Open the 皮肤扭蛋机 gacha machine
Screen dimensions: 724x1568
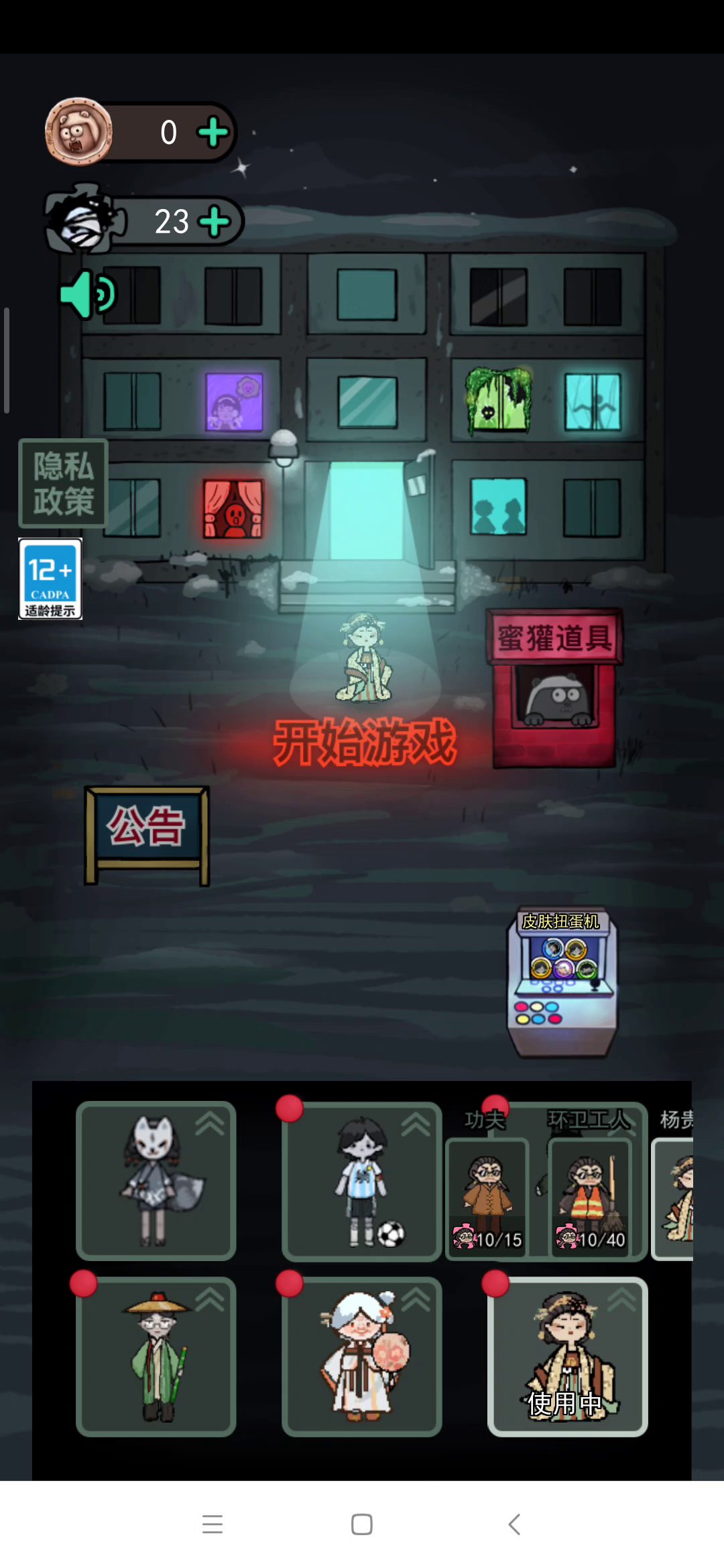pyautogui.click(x=562, y=983)
